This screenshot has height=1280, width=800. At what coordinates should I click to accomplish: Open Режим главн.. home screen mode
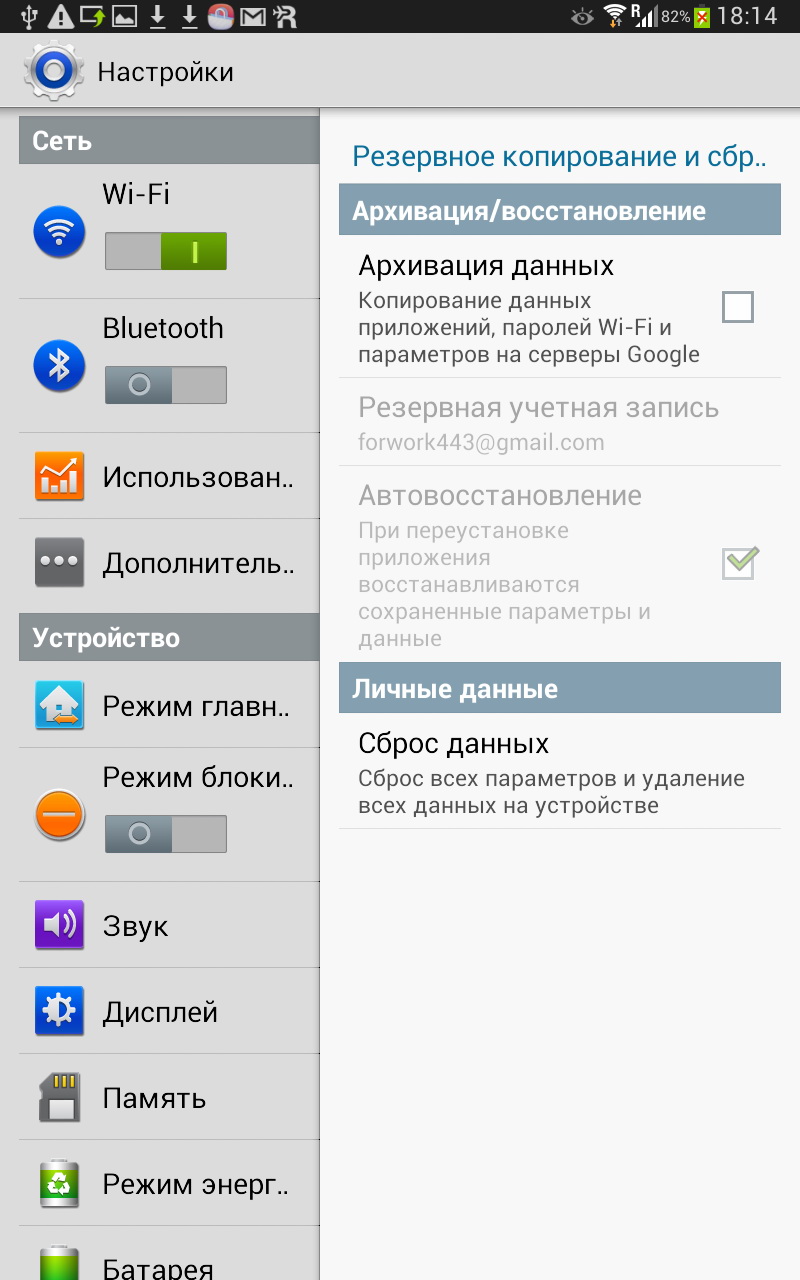(x=168, y=706)
